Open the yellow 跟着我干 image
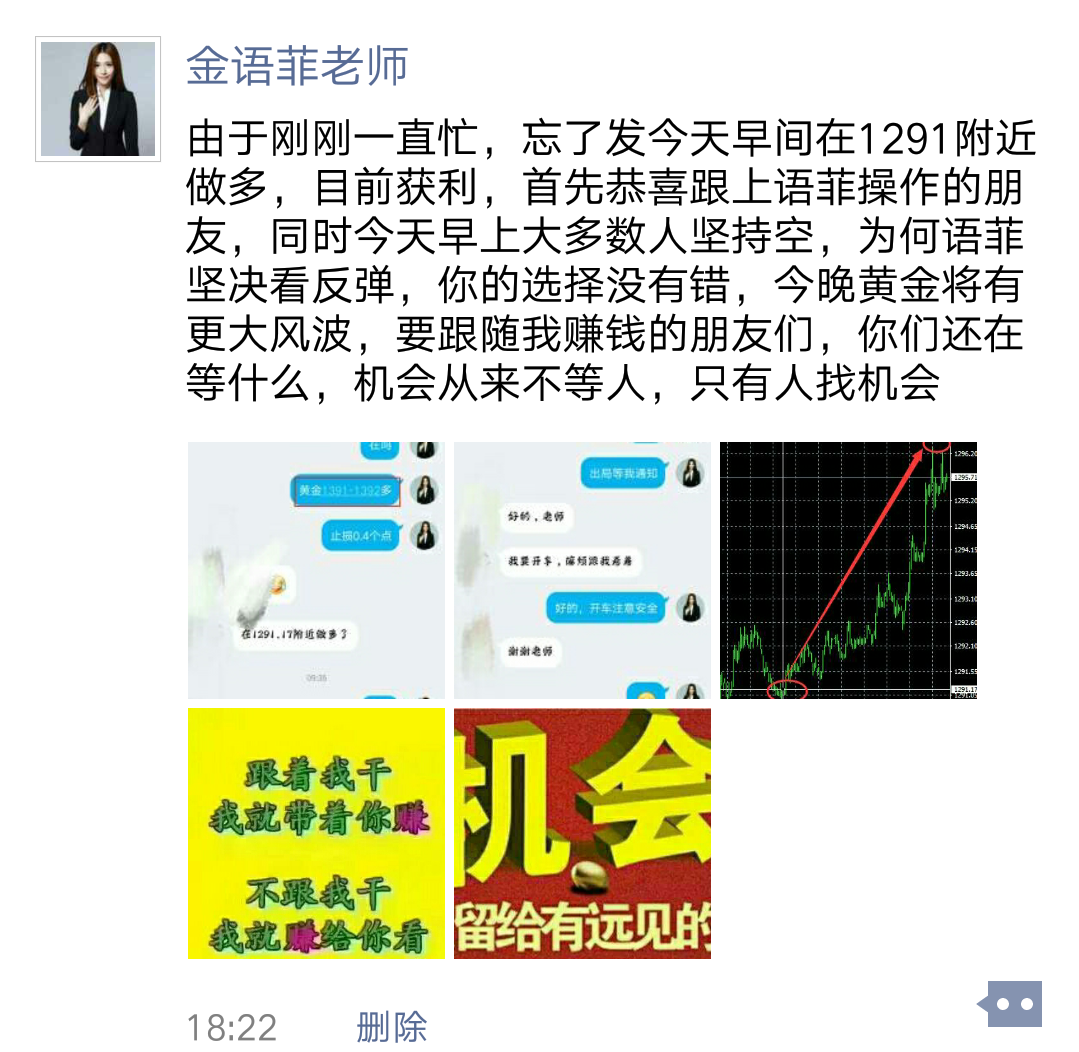Image resolution: width=1079 pixels, height=1052 pixels. click(316, 833)
